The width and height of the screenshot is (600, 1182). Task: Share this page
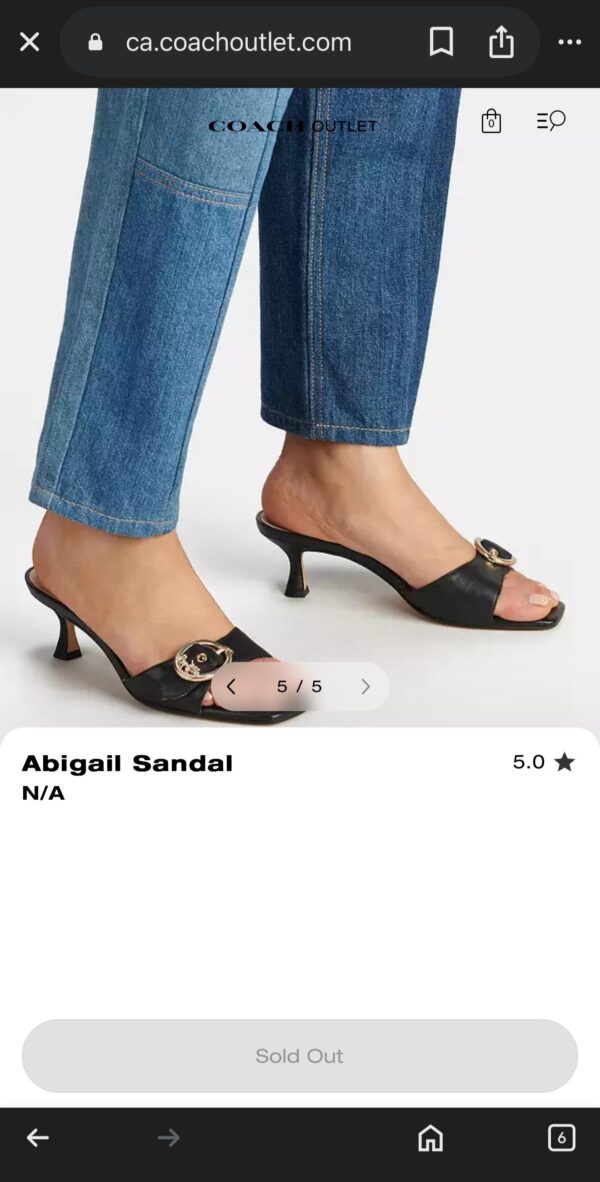point(501,42)
